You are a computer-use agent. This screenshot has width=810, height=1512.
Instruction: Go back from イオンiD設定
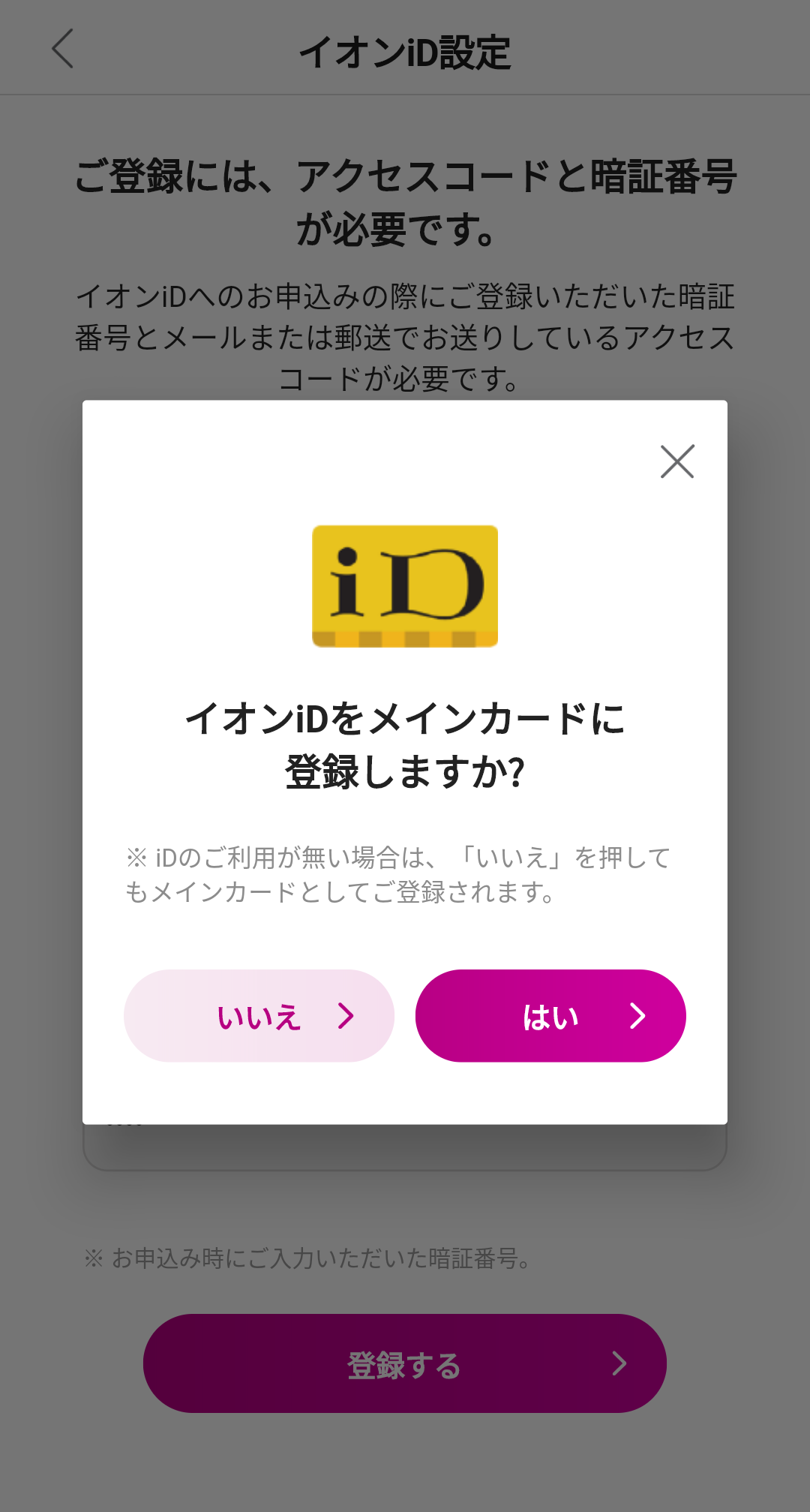(63, 50)
